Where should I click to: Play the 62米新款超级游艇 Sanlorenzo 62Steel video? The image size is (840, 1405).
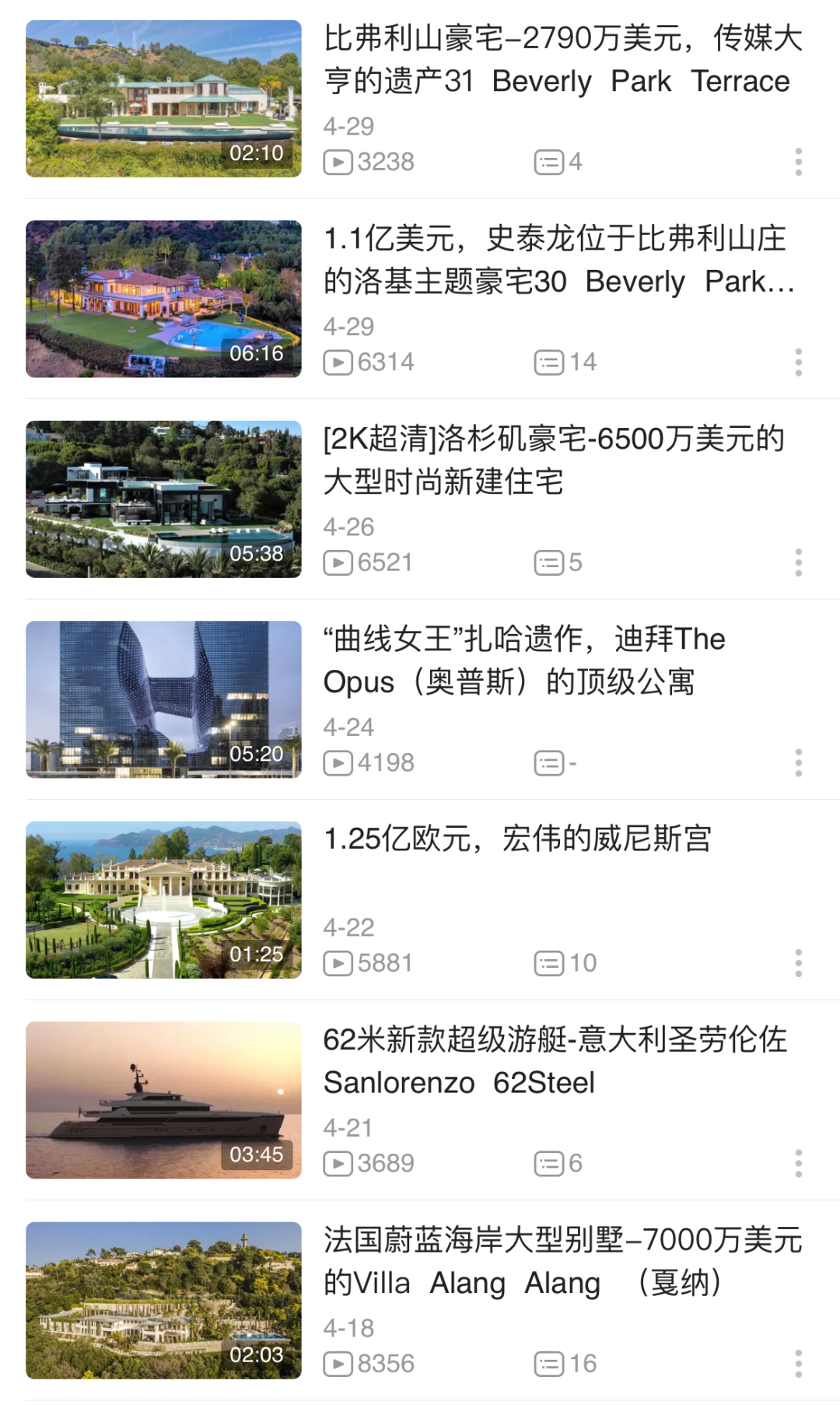tap(163, 1100)
